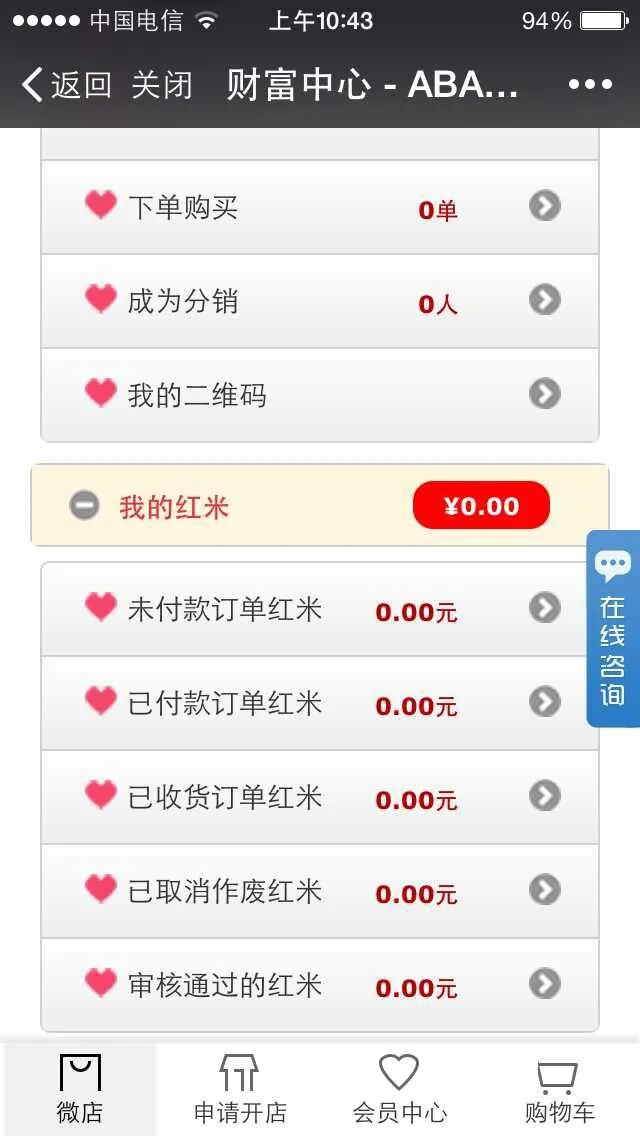Open 未付款订单红米 details
The width and height of the screenshot is (640, 1136).
(320, 609)
